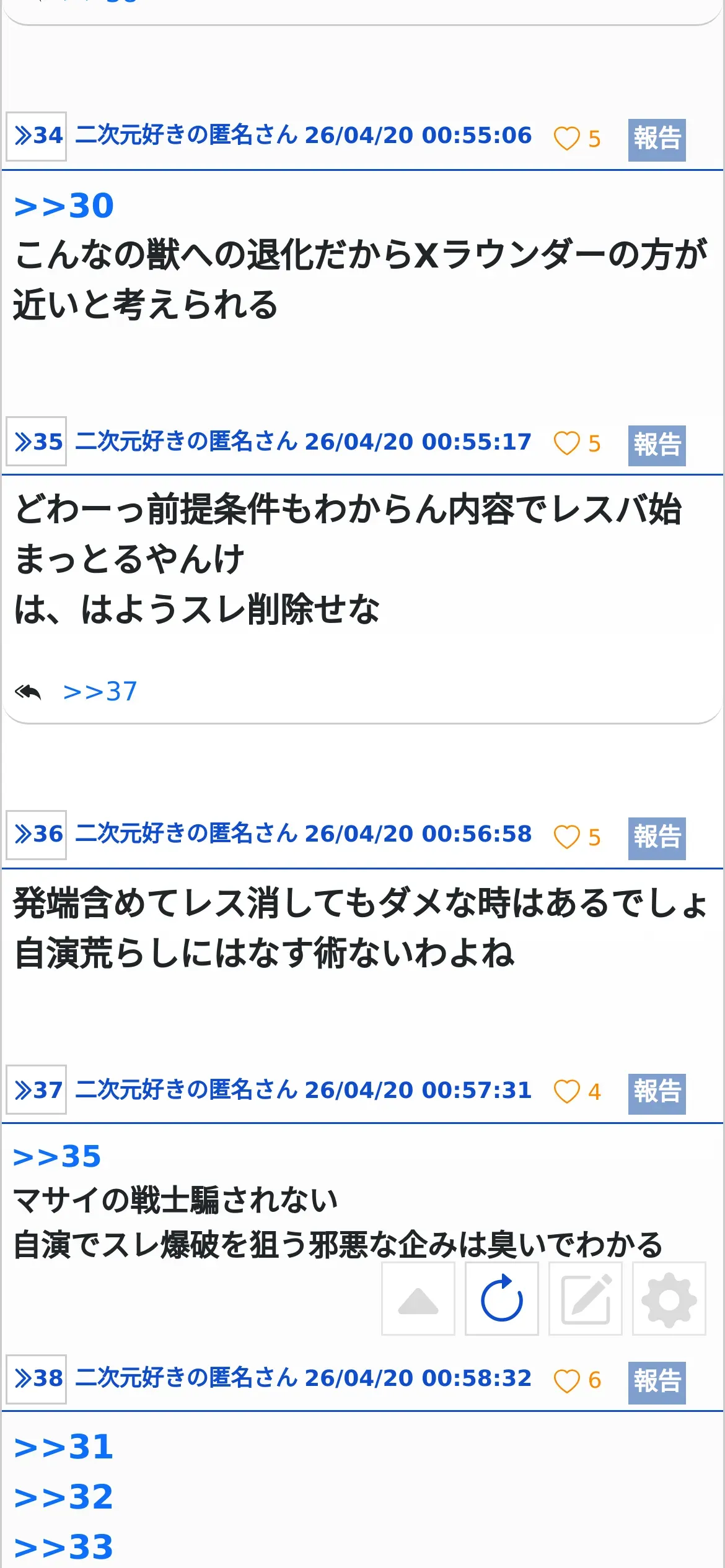
Task: Like post 37 with the heart
Action: click(x=566, y=1091)
